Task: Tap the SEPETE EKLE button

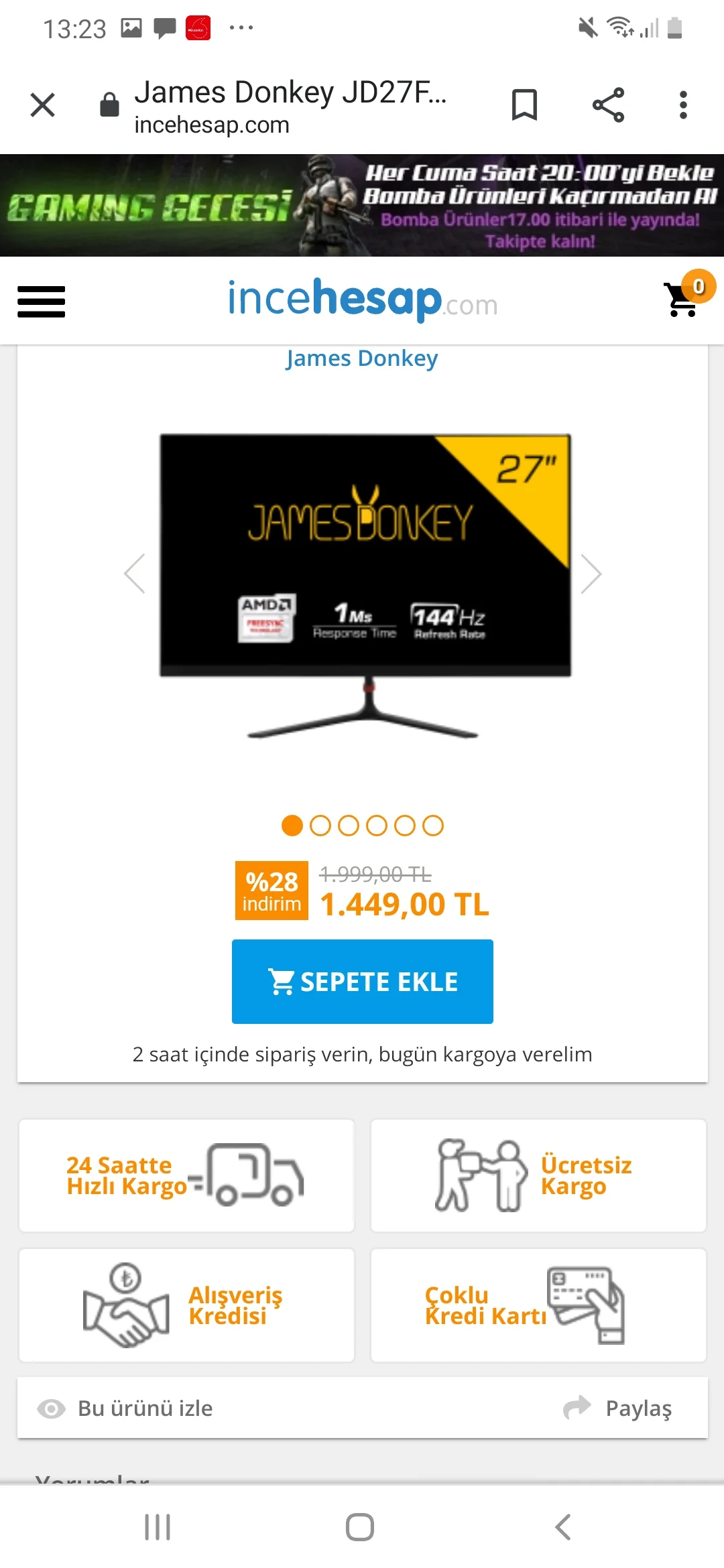Action: [x=362, y=982]
